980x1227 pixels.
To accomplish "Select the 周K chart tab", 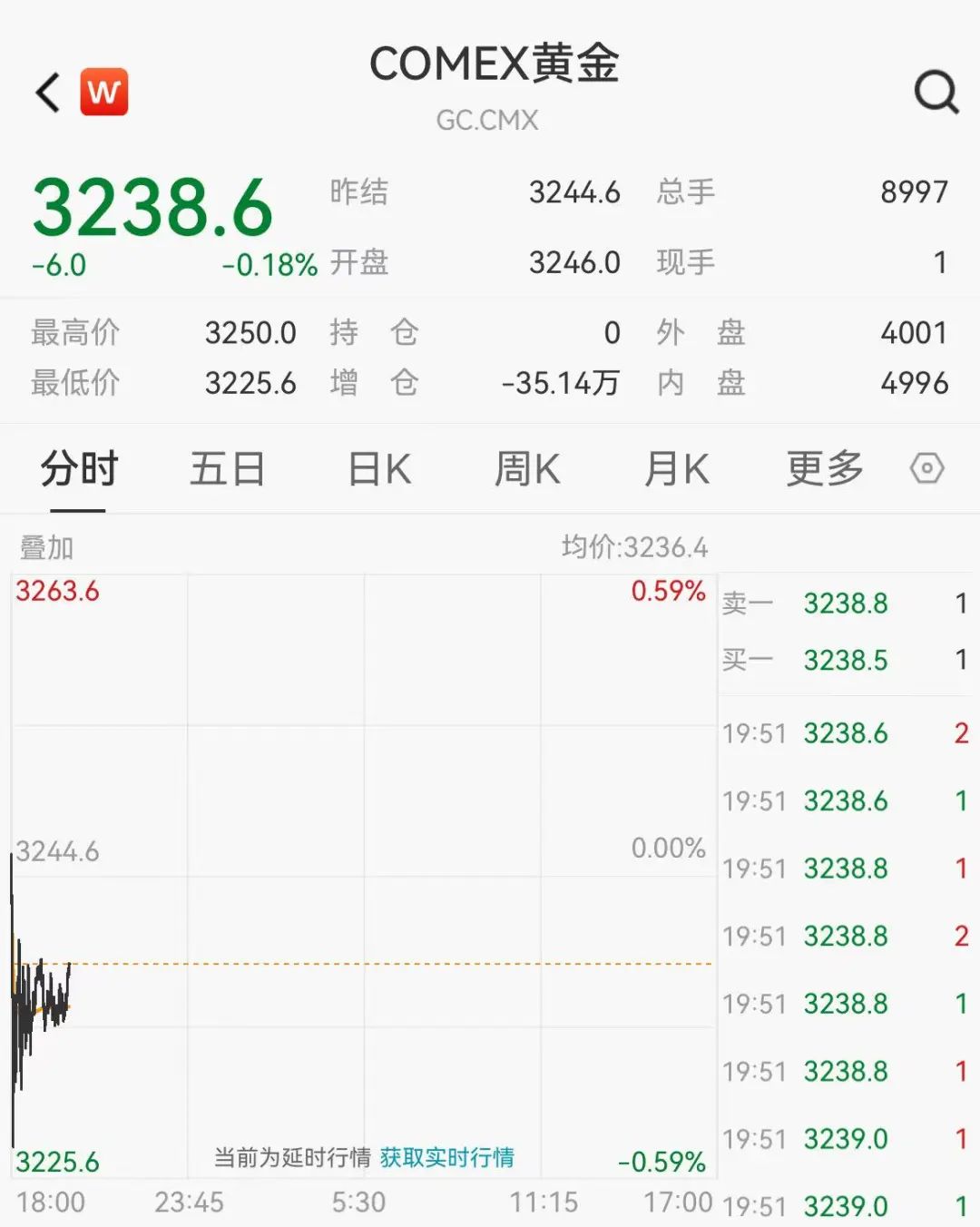I will tap(527, 469).
